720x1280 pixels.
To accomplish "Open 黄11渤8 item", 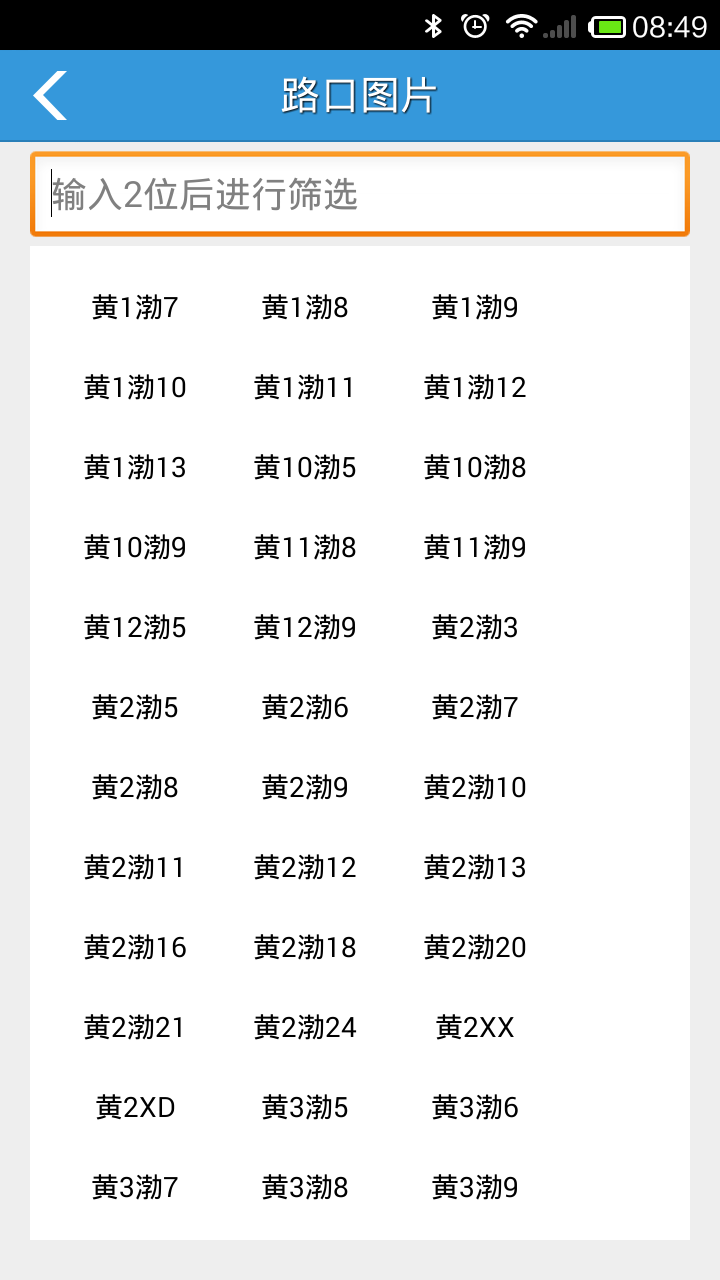I will click(x=305, y=547).
